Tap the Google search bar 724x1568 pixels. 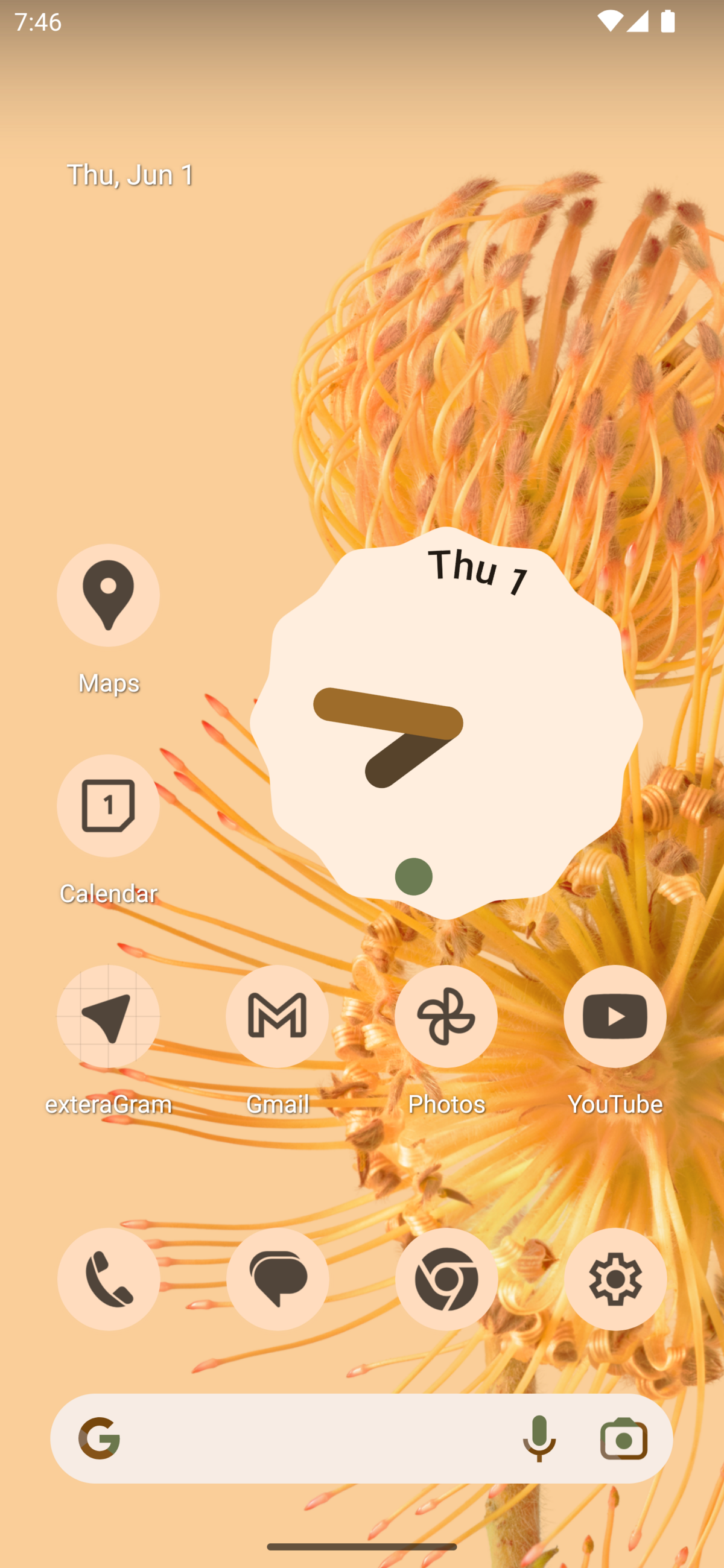point(305,1438)
